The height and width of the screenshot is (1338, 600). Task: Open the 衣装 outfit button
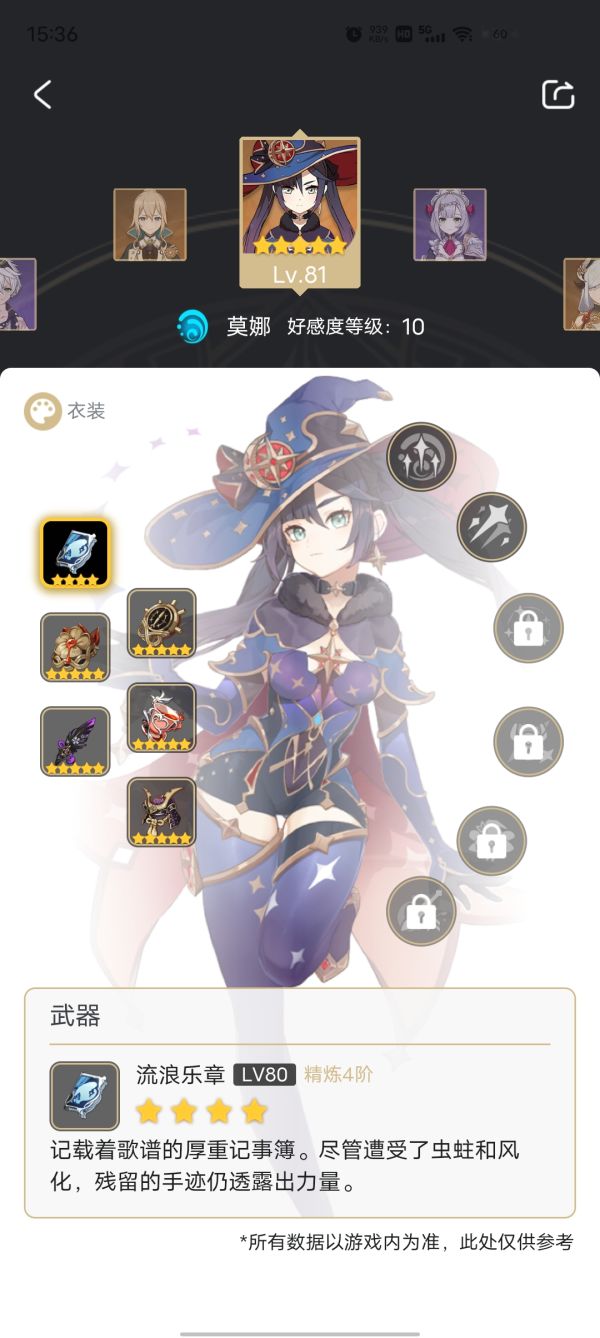tap(66, 411)
